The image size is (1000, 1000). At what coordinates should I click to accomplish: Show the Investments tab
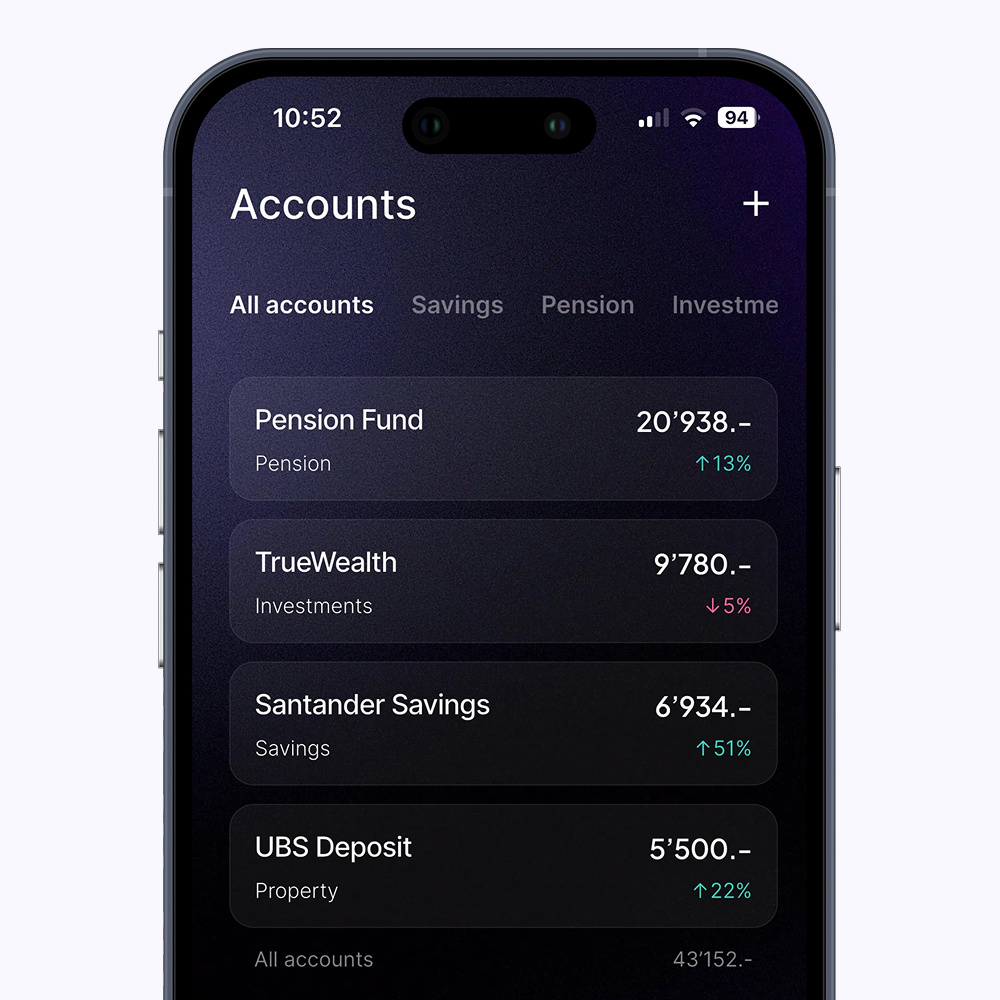(724, 305)
